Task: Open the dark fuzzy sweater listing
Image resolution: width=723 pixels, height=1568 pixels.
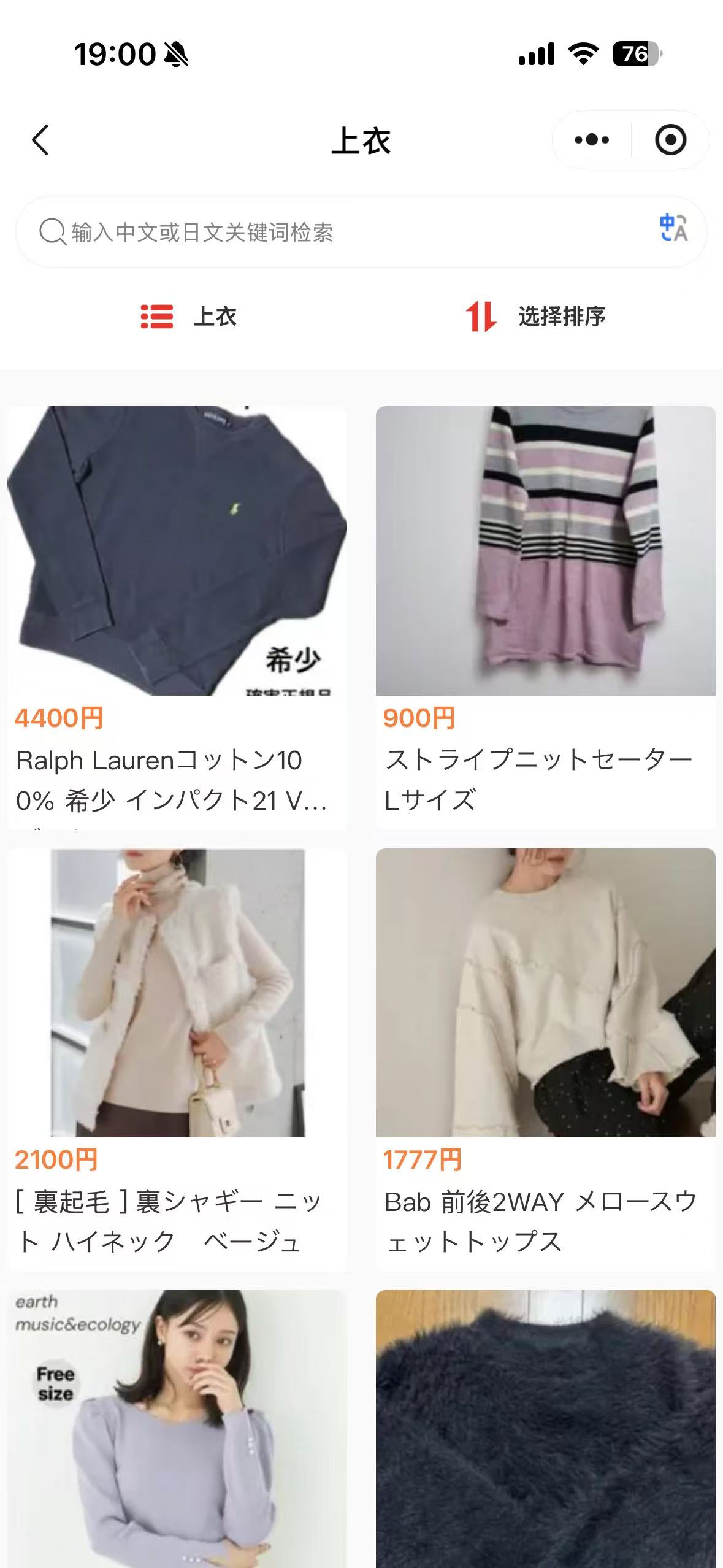Action: [545, 1429]
